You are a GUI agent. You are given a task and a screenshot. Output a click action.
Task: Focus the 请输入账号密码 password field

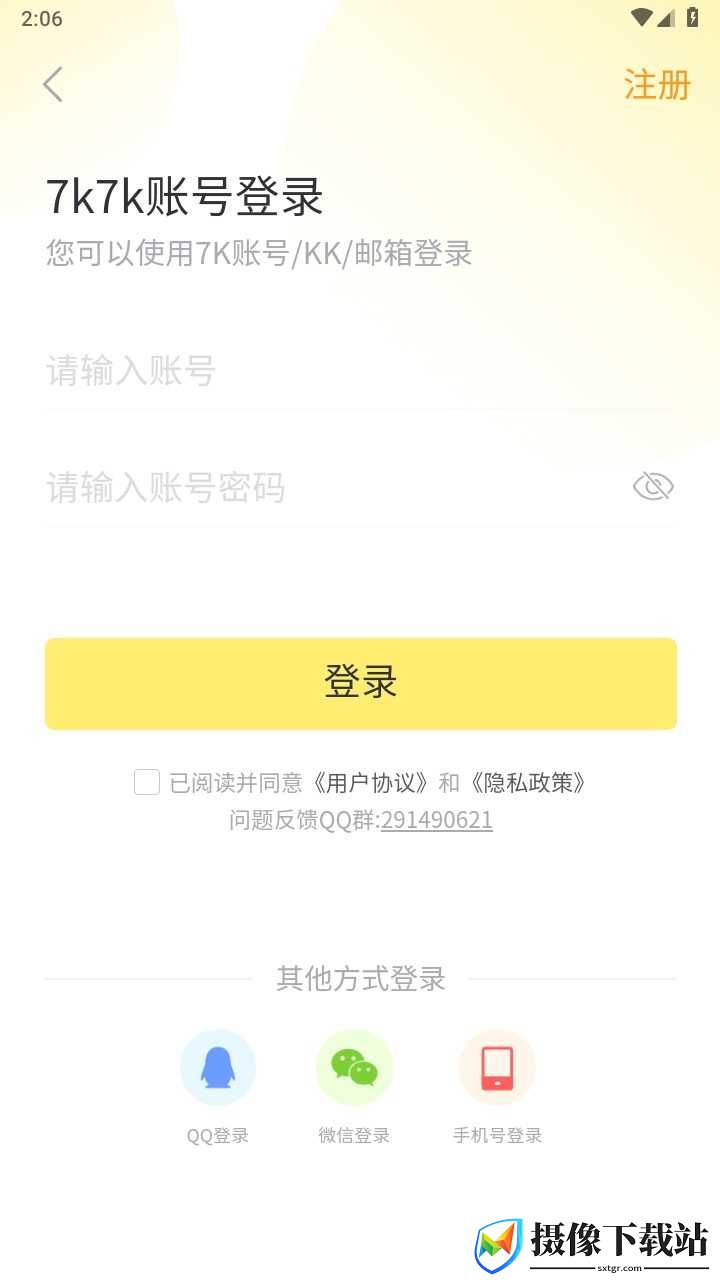335,487
